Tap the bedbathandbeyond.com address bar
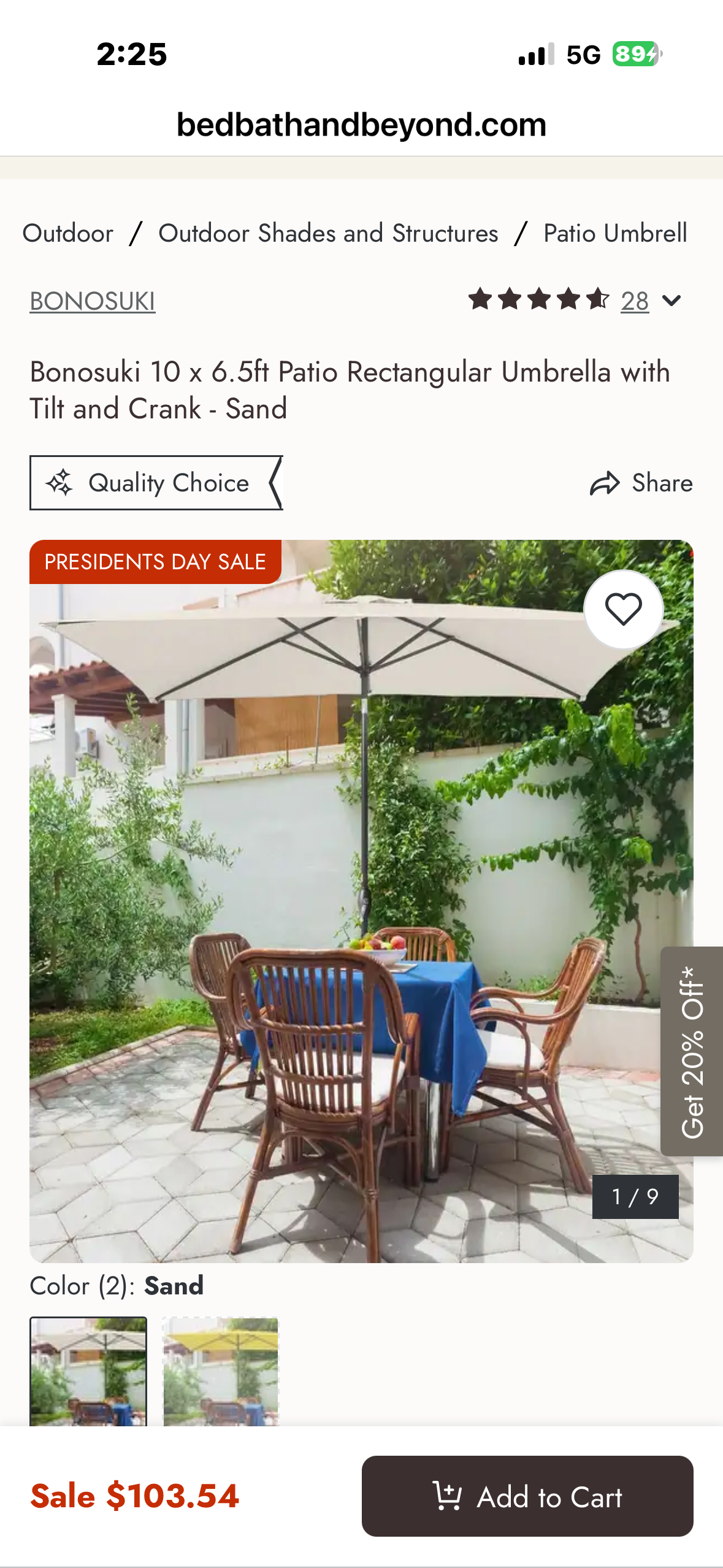 tap(361, 125)
